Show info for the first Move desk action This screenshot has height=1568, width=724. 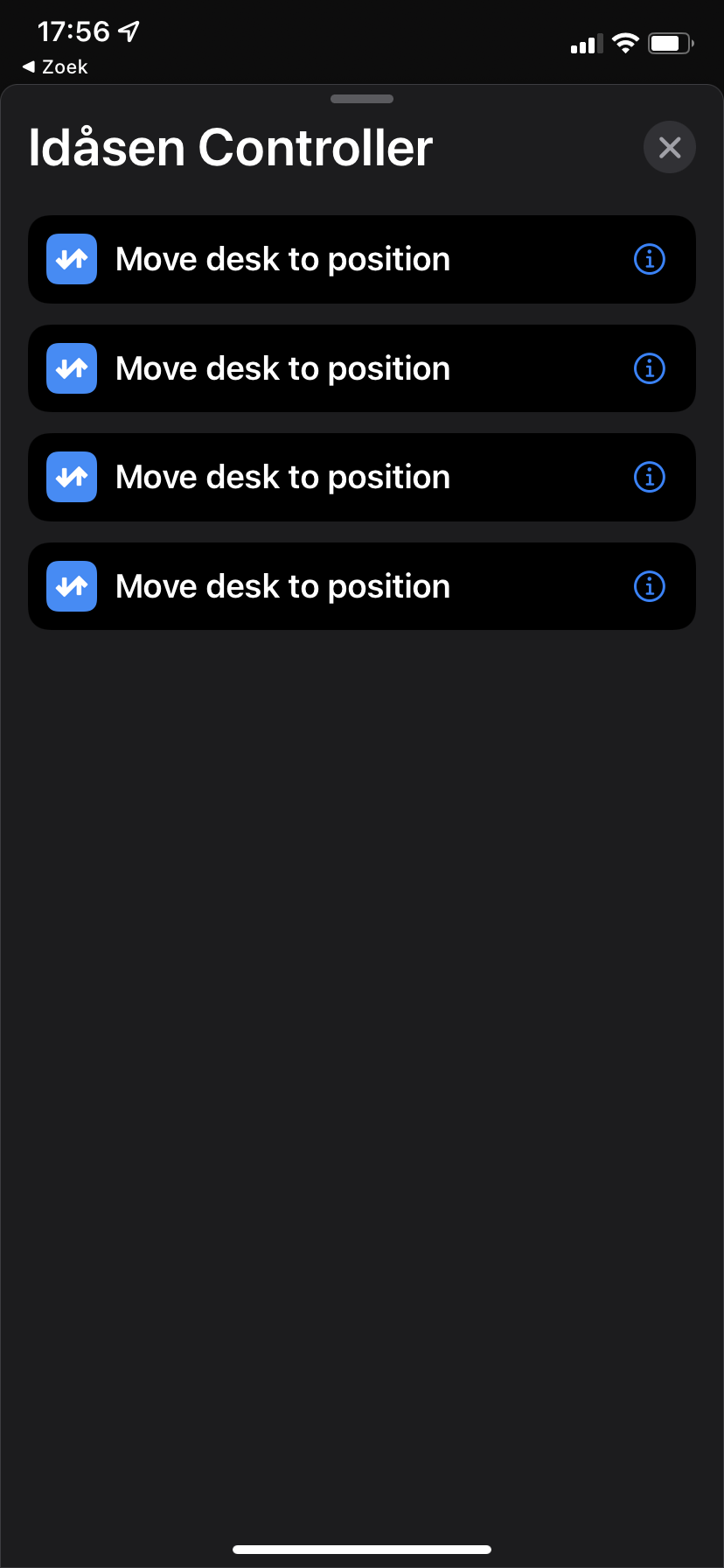point(649,260)
